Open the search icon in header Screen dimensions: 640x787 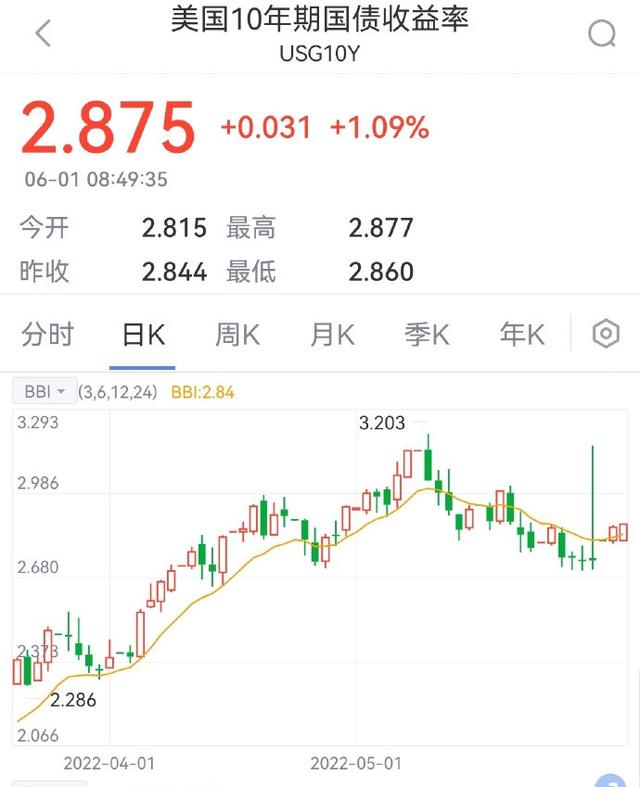pyautogui.click(x=602, y=34)
